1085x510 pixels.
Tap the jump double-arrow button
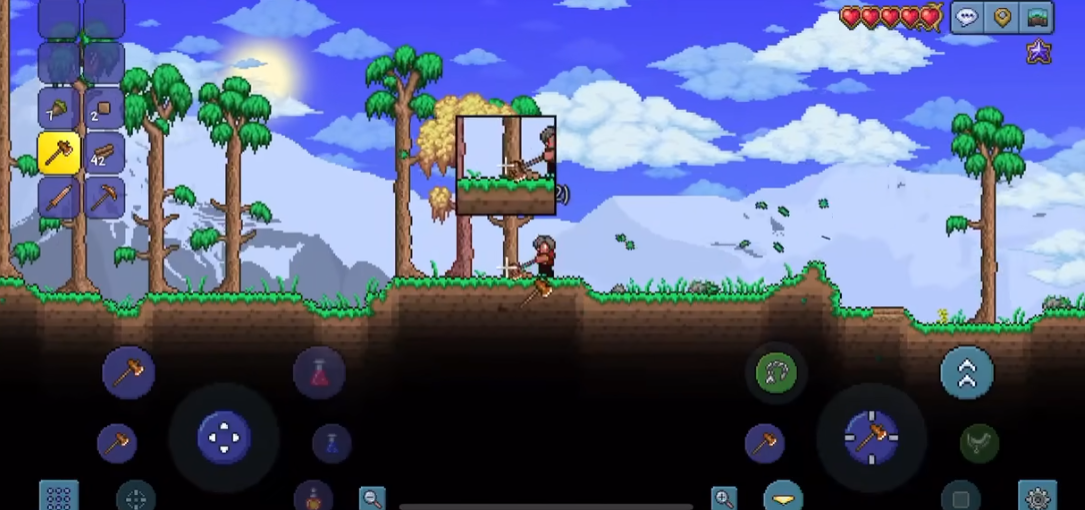tap(967, 373)
